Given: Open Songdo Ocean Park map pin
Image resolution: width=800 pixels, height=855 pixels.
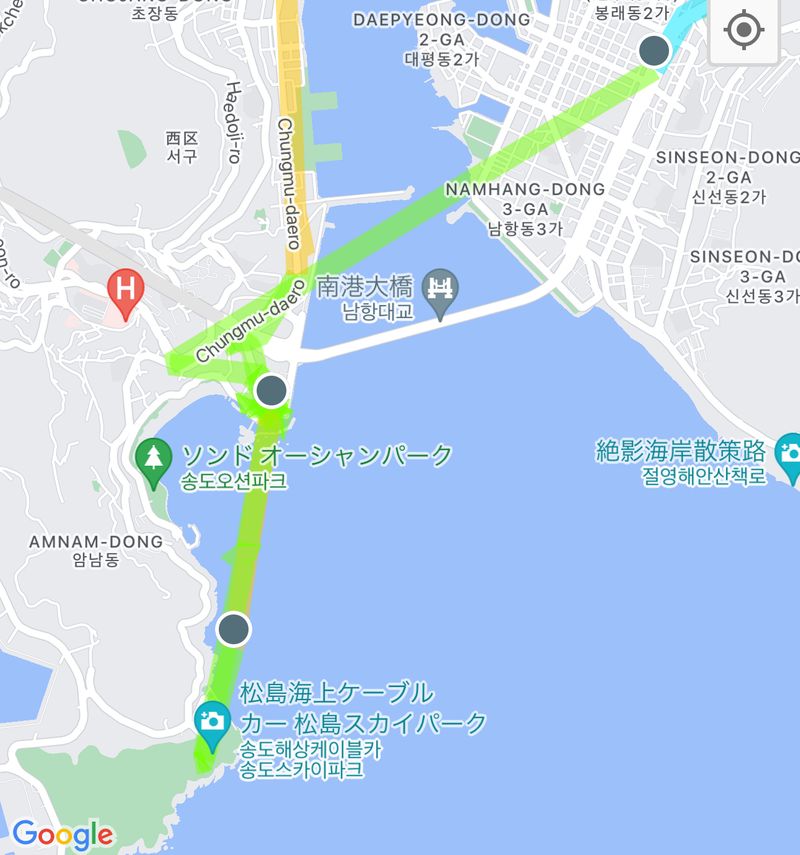Looking at the screenshot, I should click(x=153, y=462).
